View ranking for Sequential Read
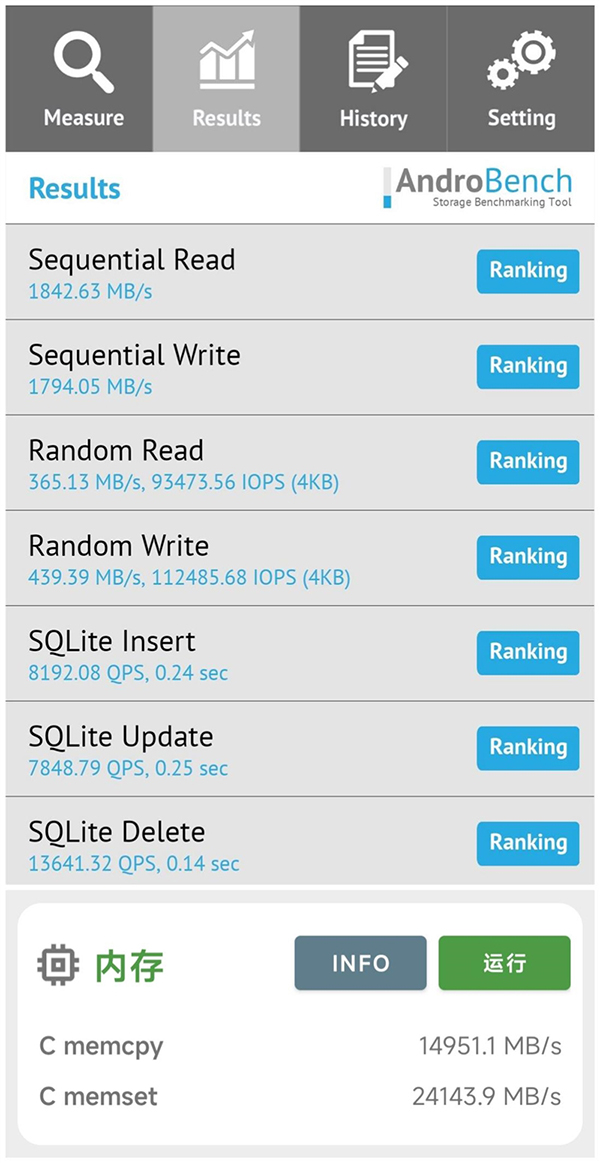600x1163 pixels. 527,271
